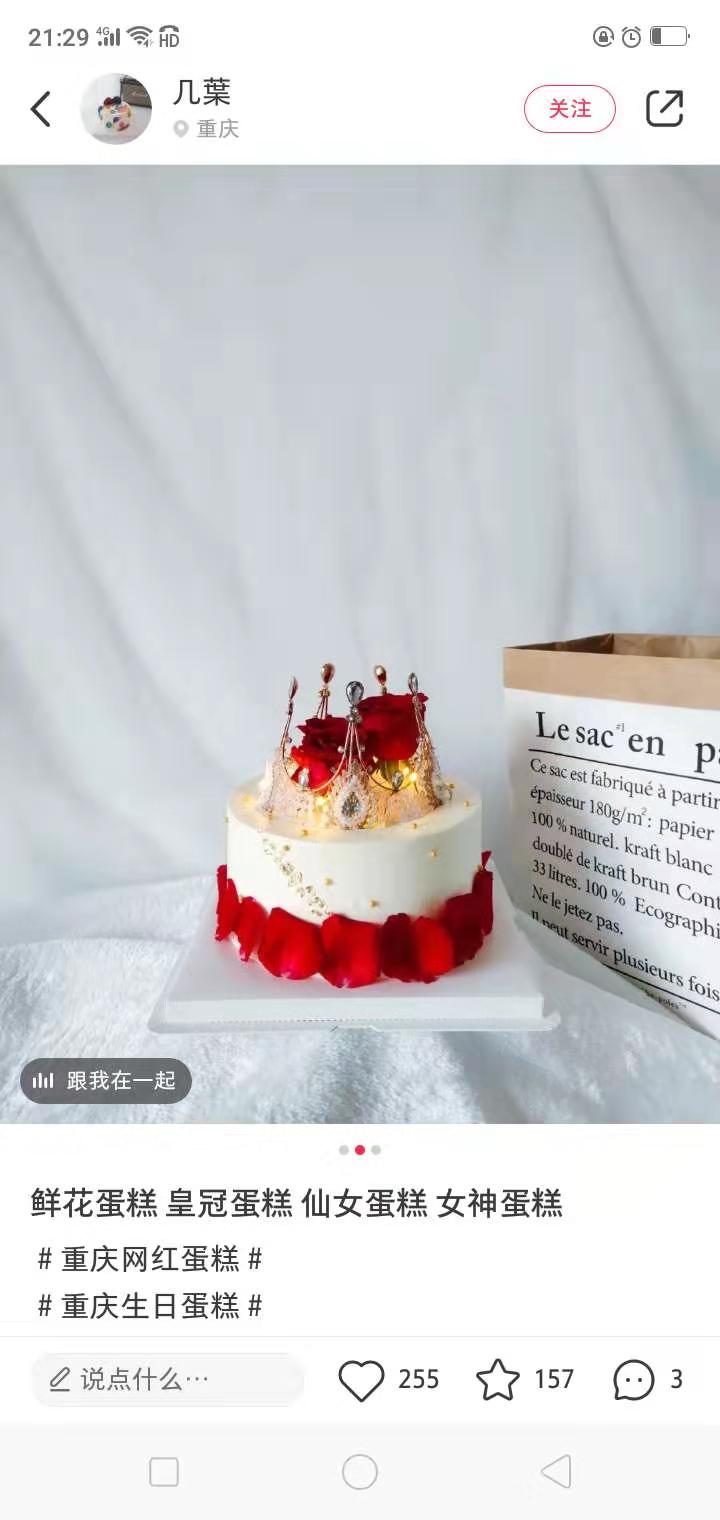The width and height of the screenshot is (720, 1520).
Task: Open the 重庆生日蛋糕 hashtag
Action: click(150, 1305)
